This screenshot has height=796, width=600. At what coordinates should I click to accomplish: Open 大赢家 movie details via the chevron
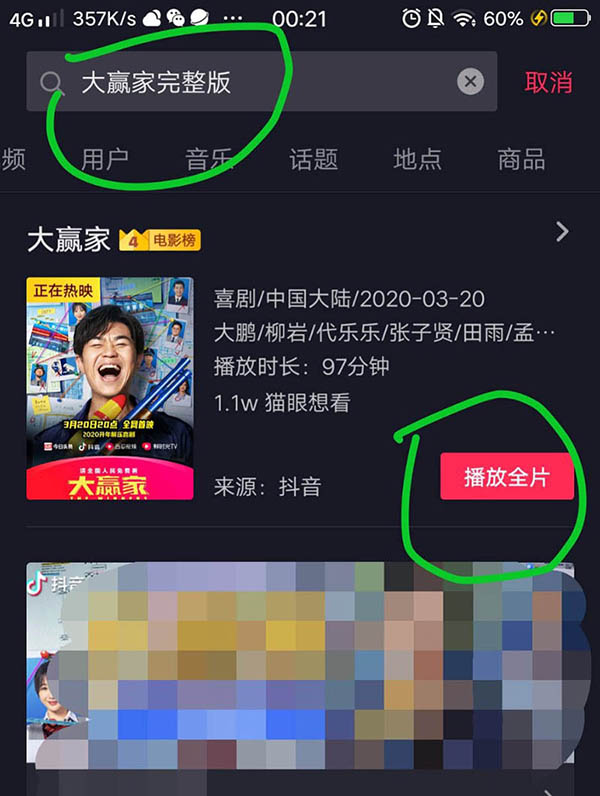coord(562,233)
